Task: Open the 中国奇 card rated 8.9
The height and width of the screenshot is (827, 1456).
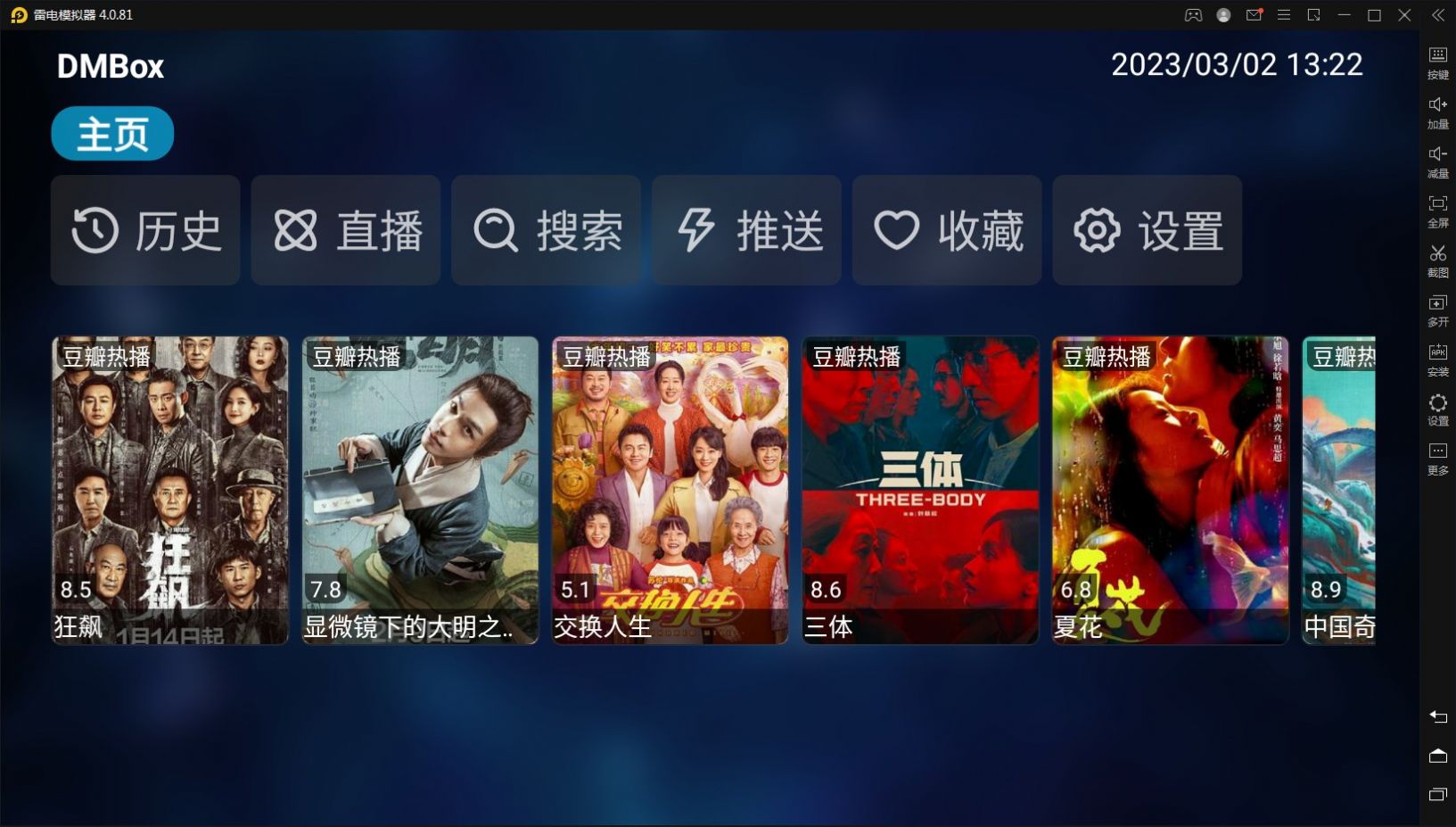Action: [1339, 489]
